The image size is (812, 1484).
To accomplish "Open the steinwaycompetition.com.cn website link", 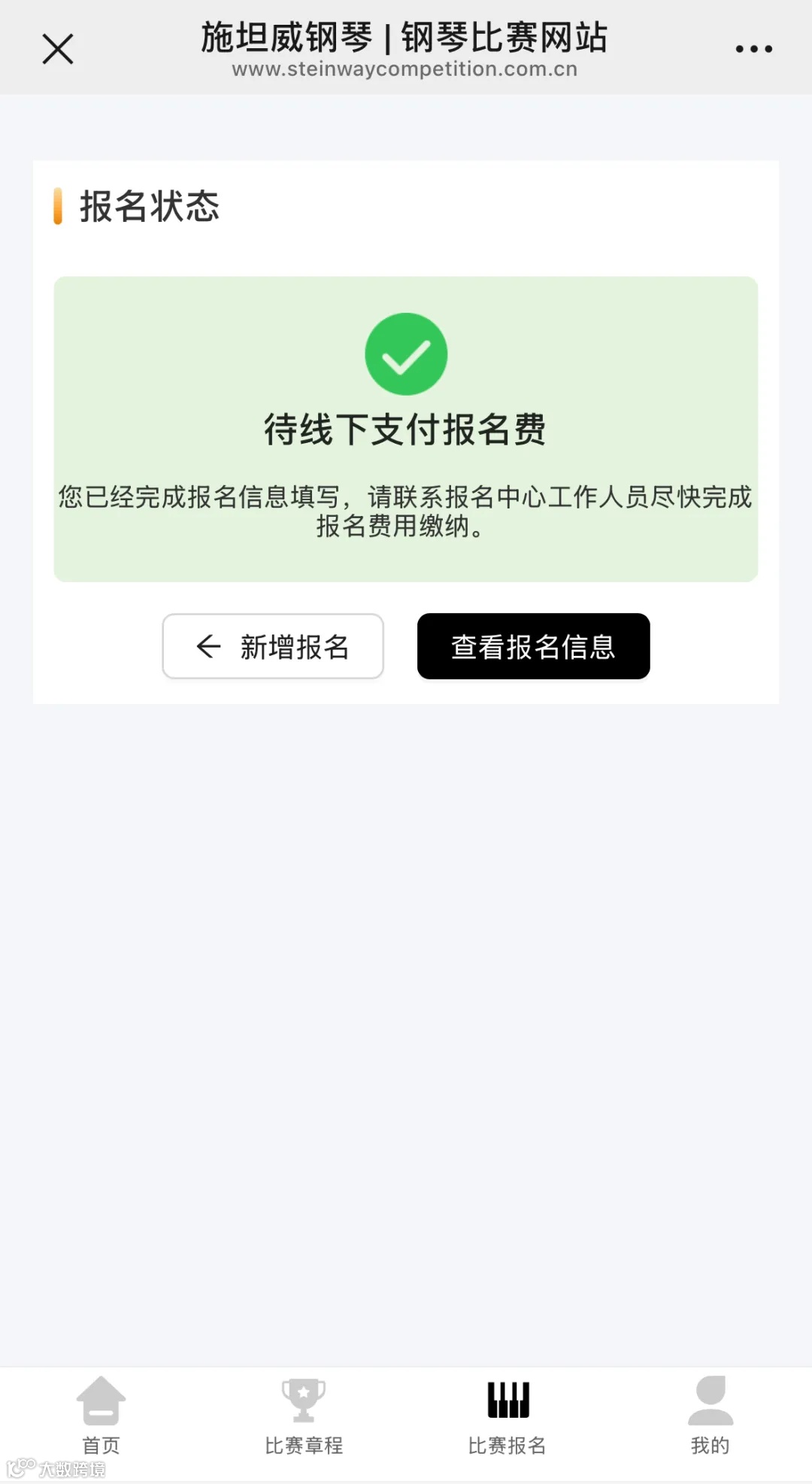I will (x=405, y=70).
